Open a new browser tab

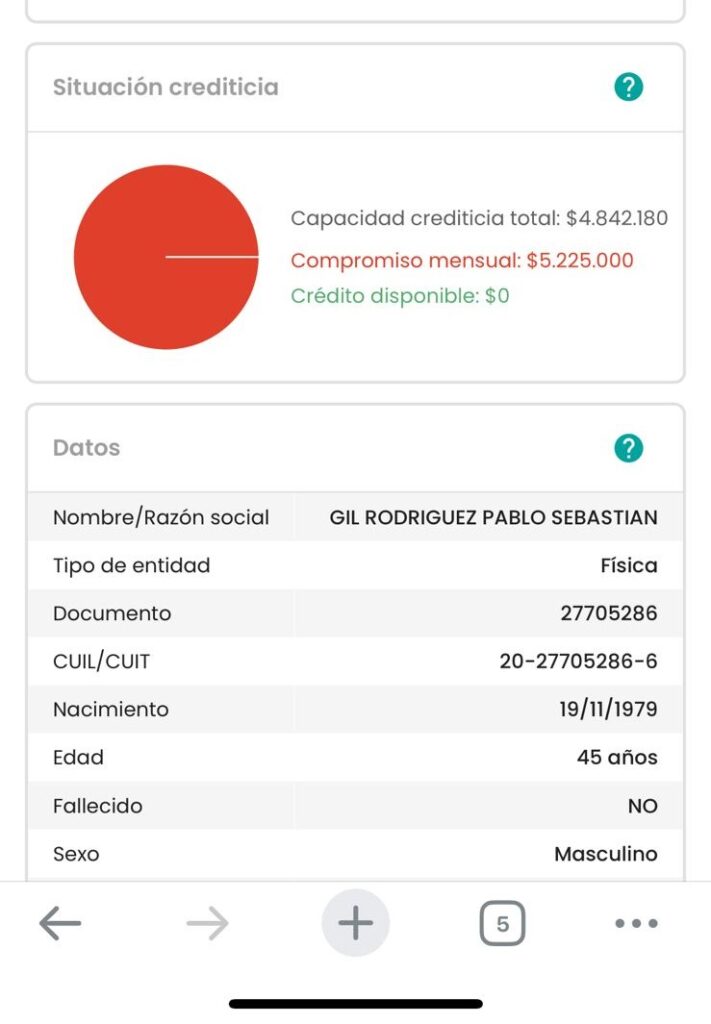(355, 924)
